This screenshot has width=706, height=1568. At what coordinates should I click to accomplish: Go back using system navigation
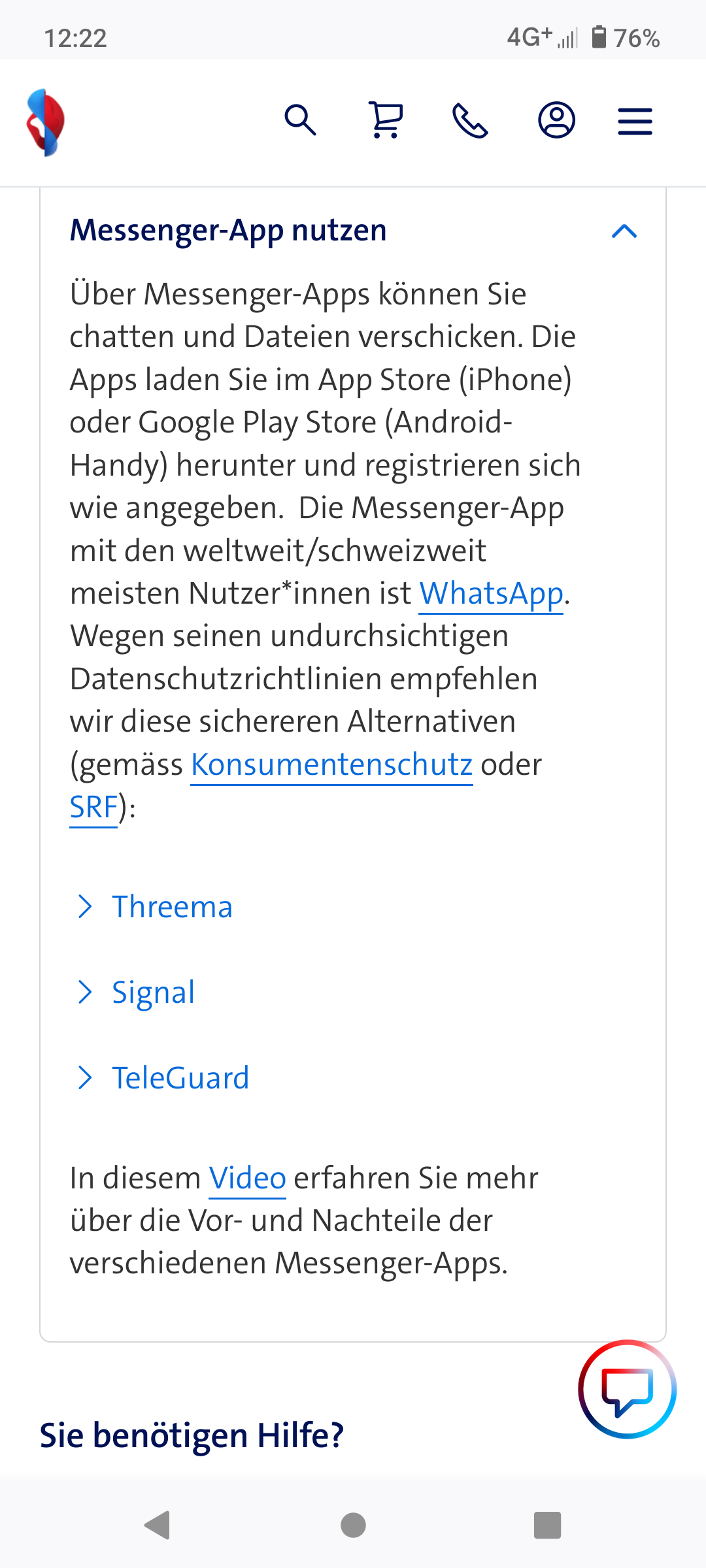[x=158, y=1526]
